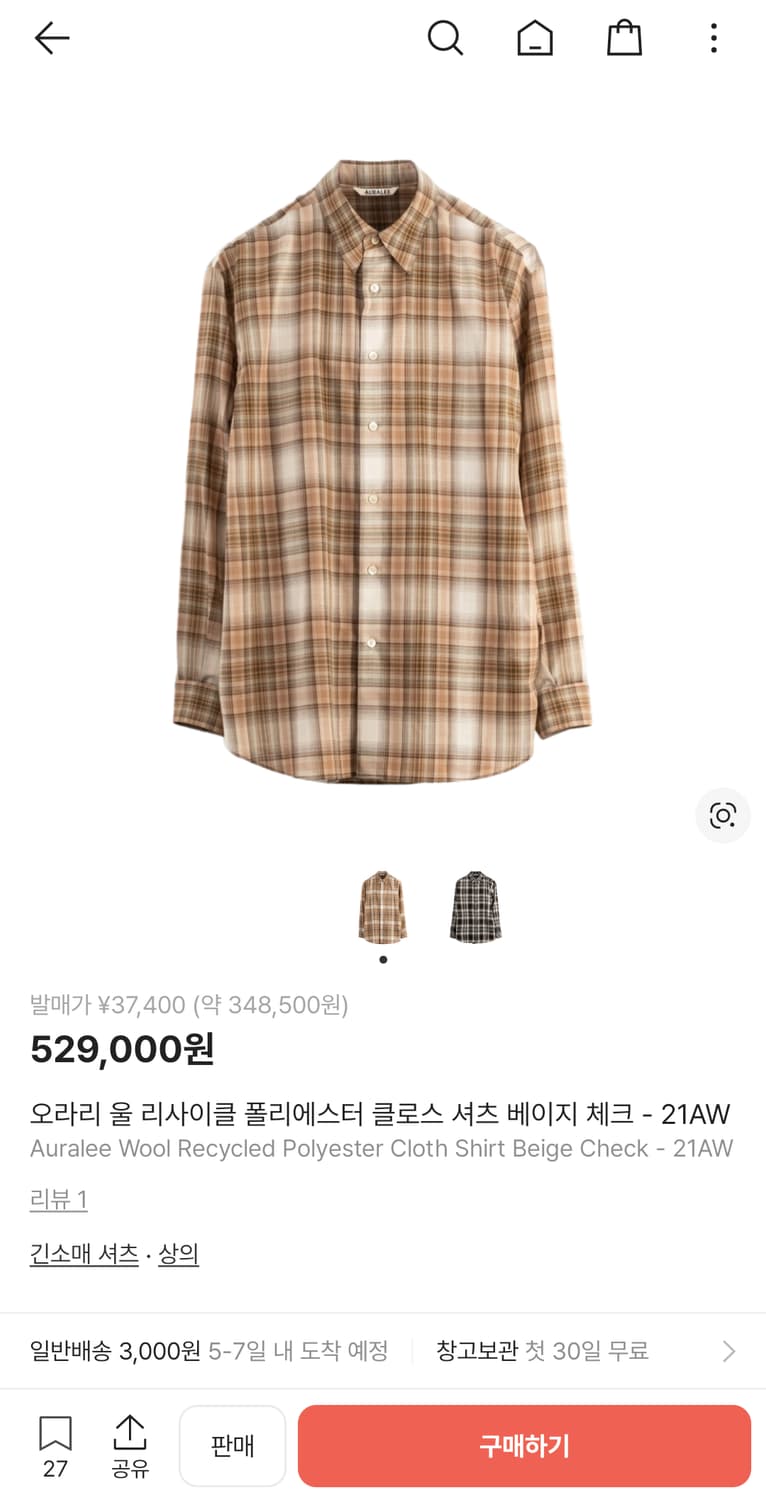Tap the page indicator dot below thumbnails
The image size is (766, 1500).
tap(382, 958)
